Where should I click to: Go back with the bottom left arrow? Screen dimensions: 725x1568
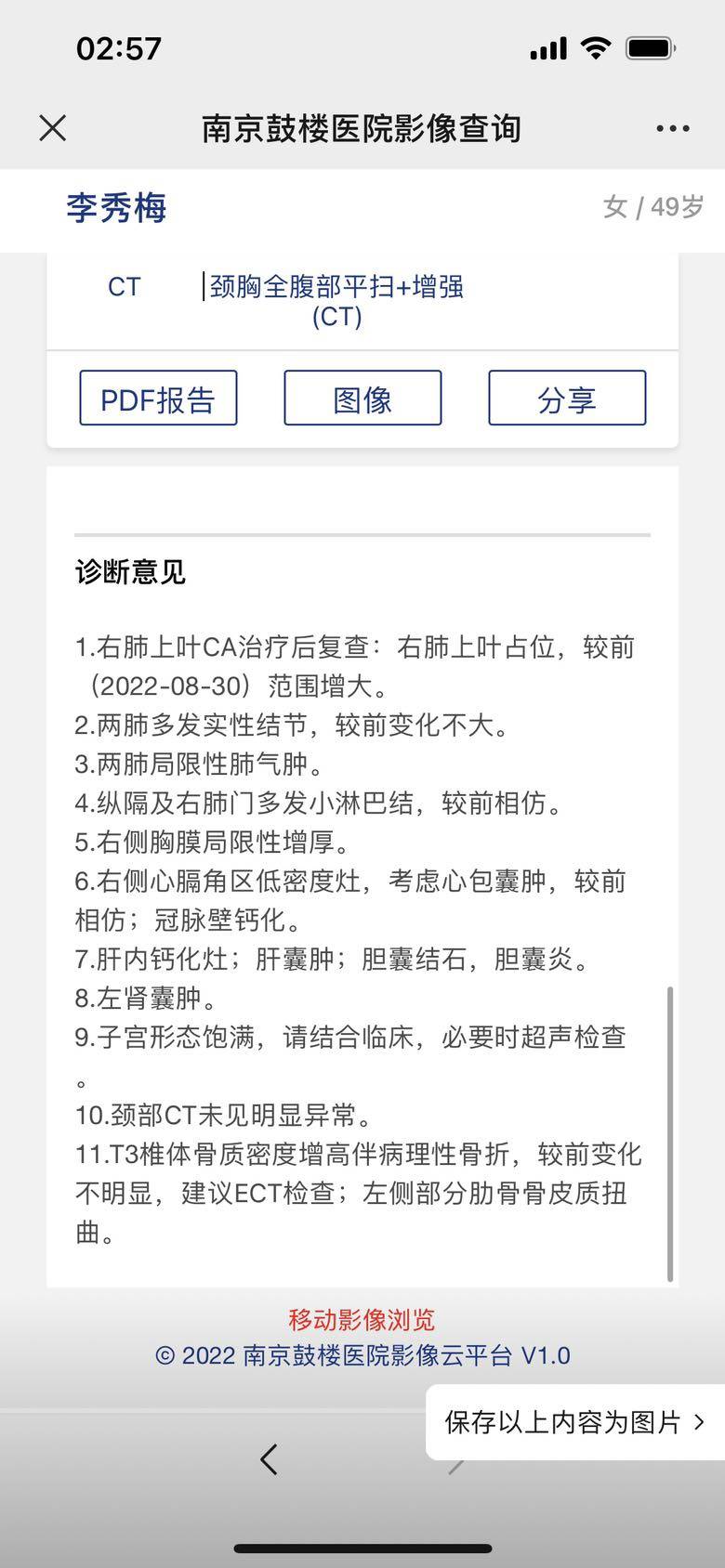269,1459
